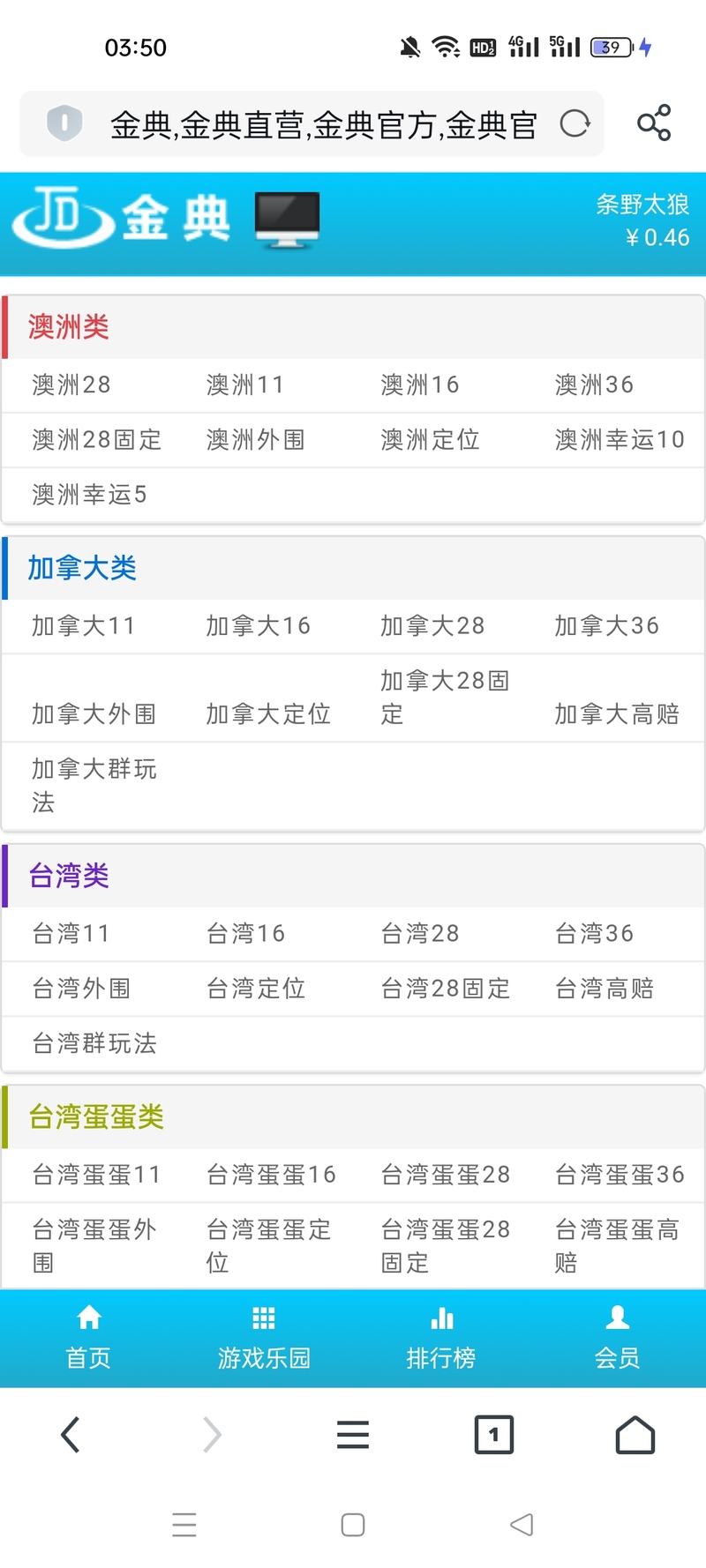Open the 排行榜 tab

pos(441,1338)
